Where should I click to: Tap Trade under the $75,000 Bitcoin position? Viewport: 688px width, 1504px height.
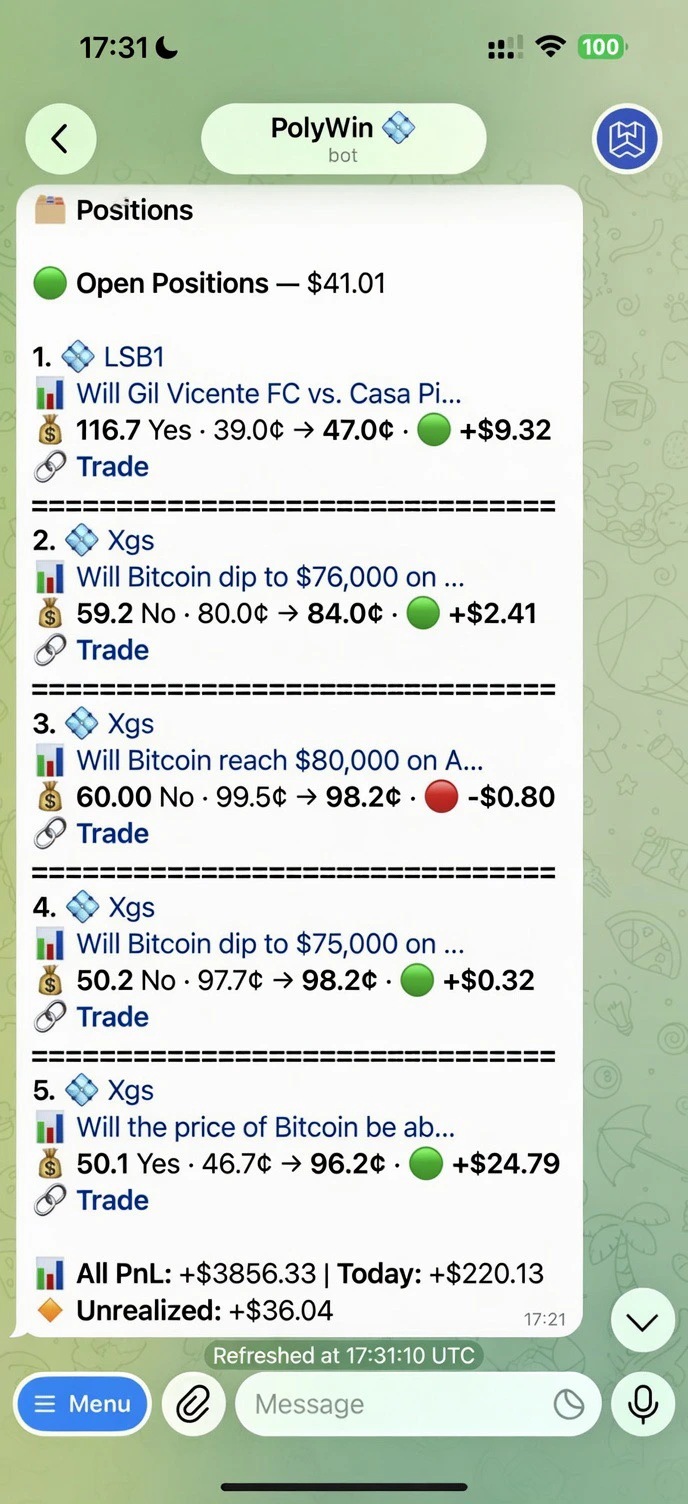coord(112,1017)
